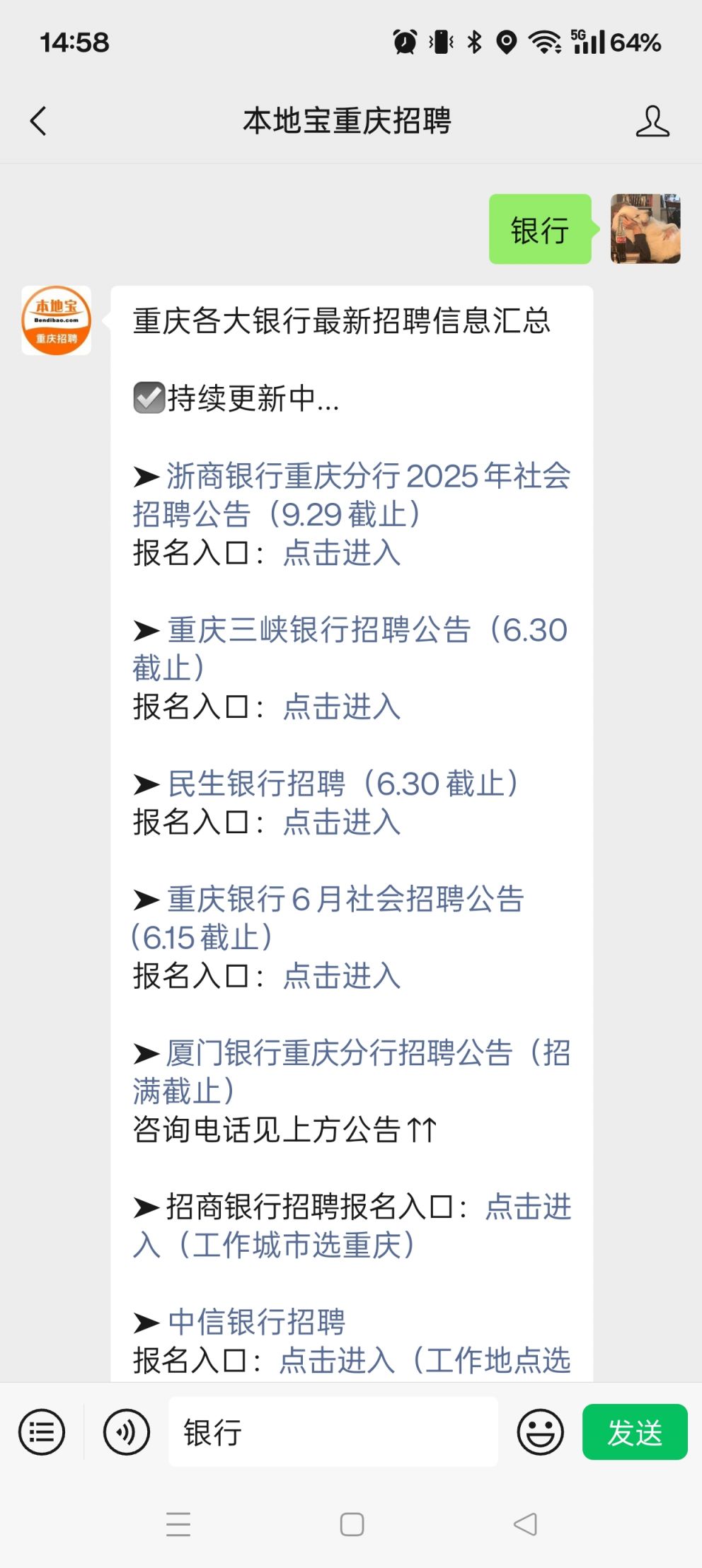This screenshot has height=1568, width=702.
Task: Open 浙商银行重庆分行2025年社会招聘公告 link
Action: [x=352, y=495]
